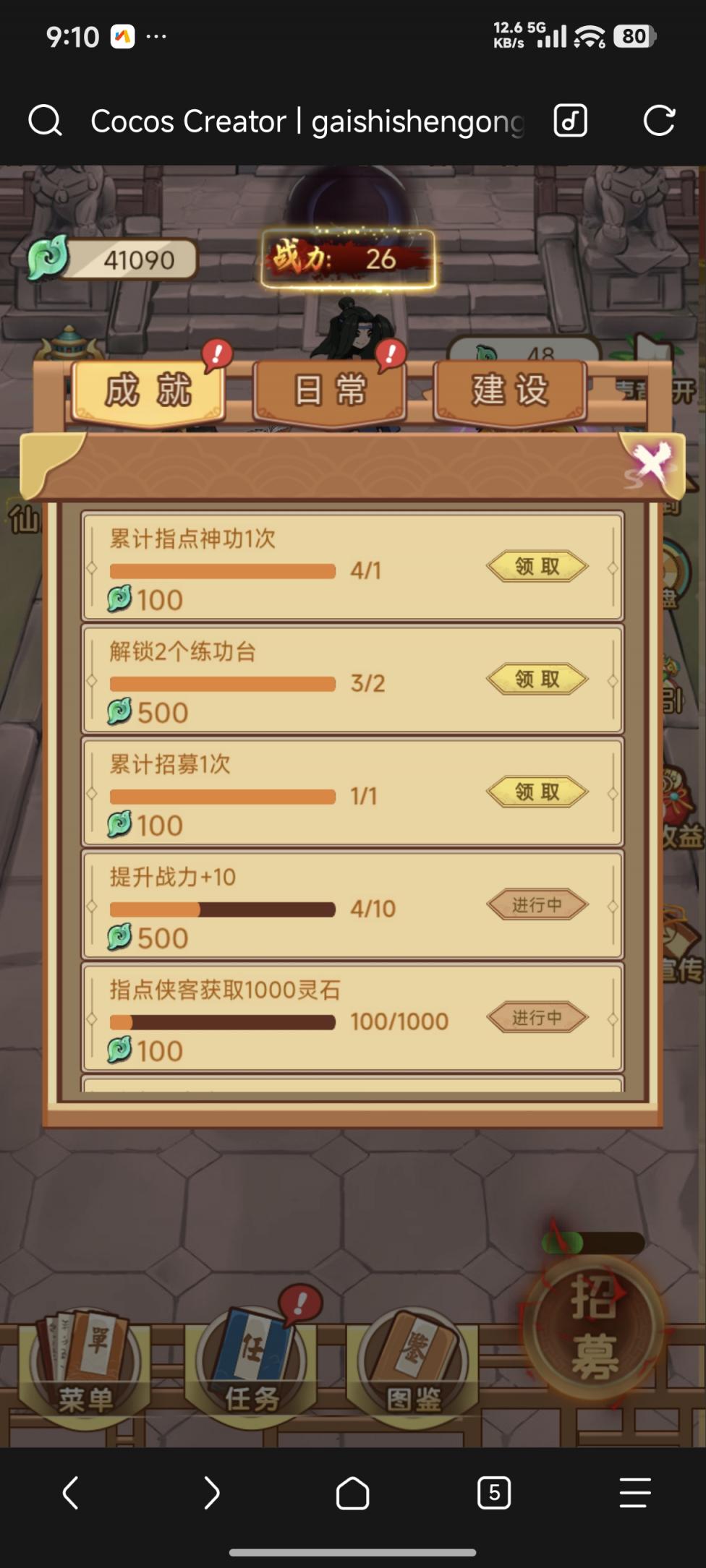Go back to the previous page
This screenshot has height=1568, width=706.
click(x=70, y=1493)
